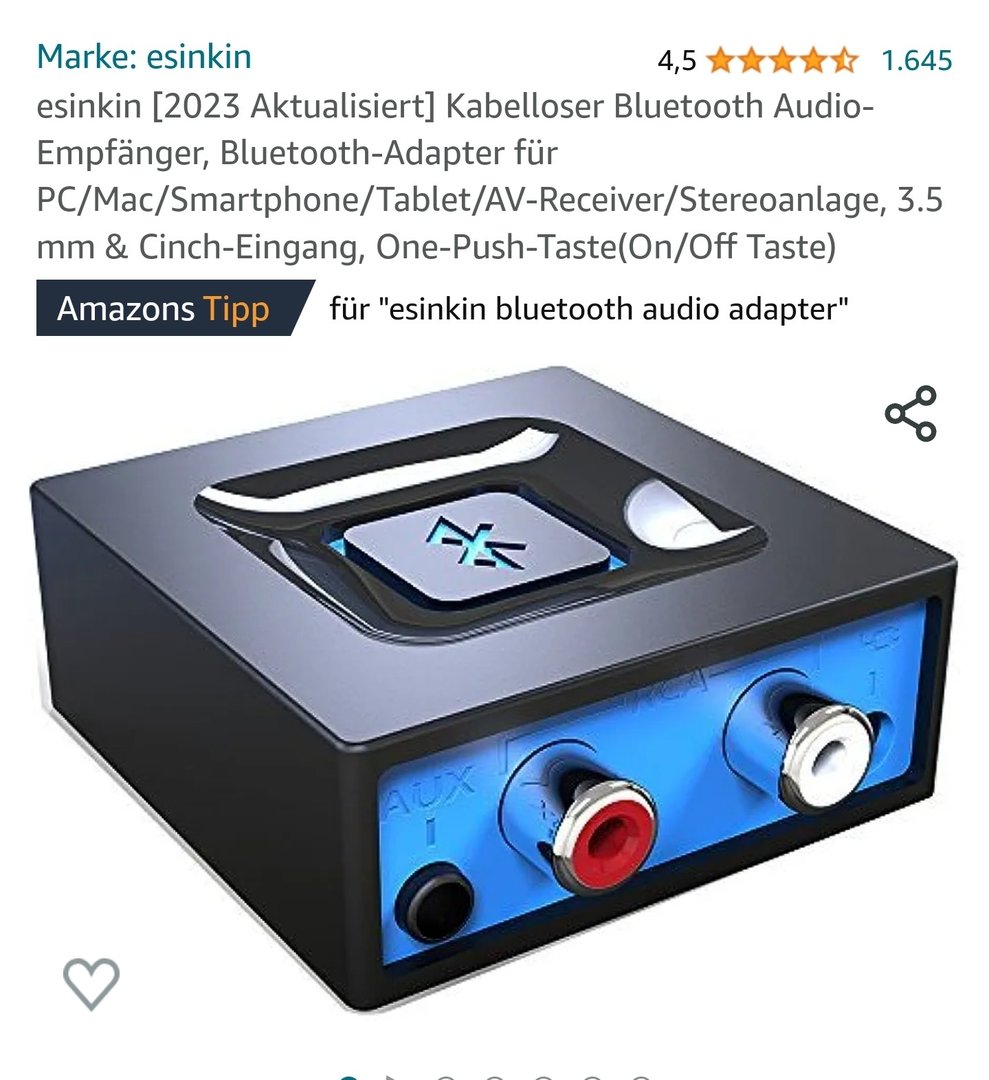Viewport: 989px width, 1080px height.
Task: Open the 1.645 customer ratings
Action: pyautogui.click(x=916, y=61)
